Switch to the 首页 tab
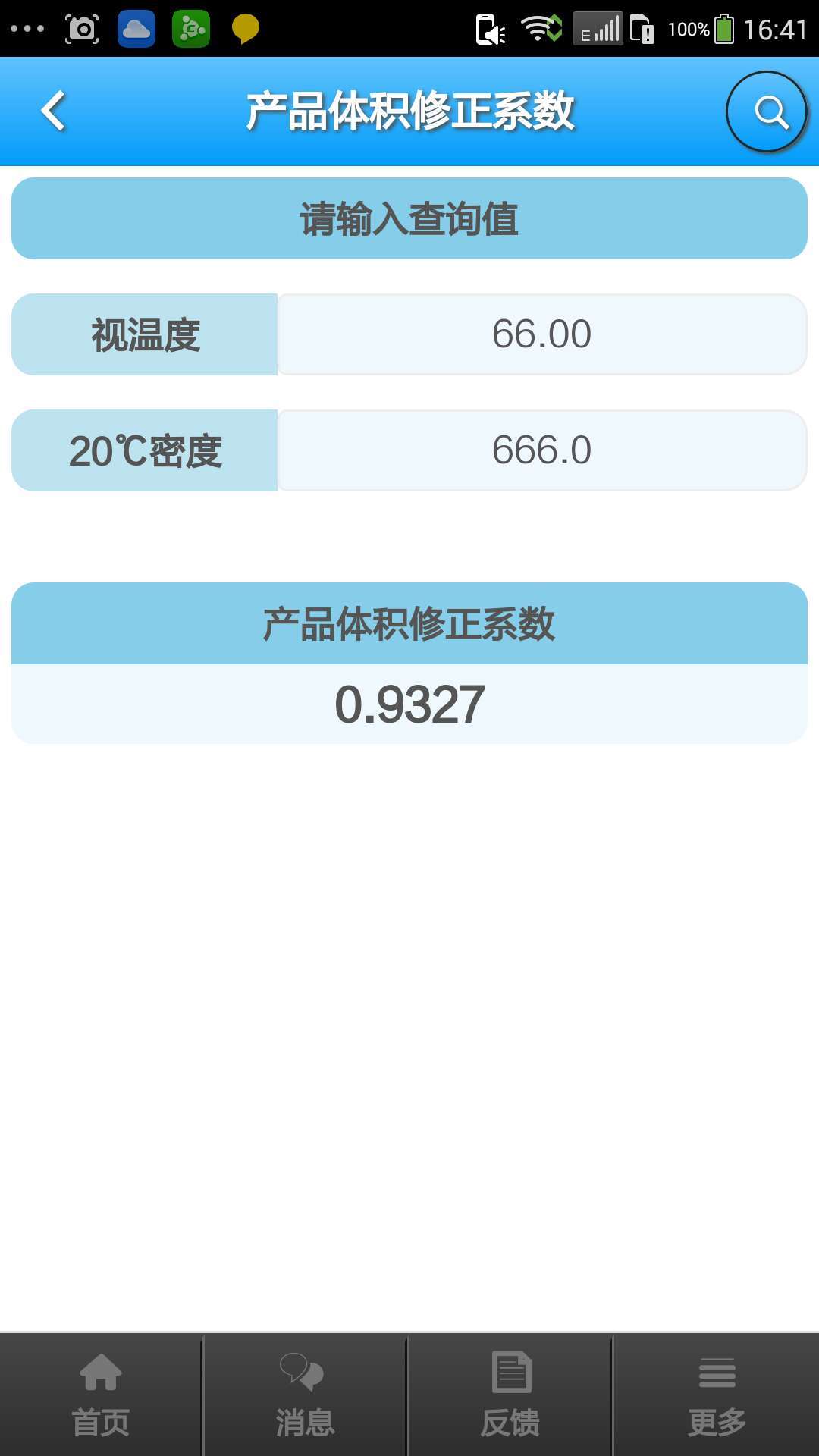This screenshot has width=819, height=1456. tap(102, 1395)
